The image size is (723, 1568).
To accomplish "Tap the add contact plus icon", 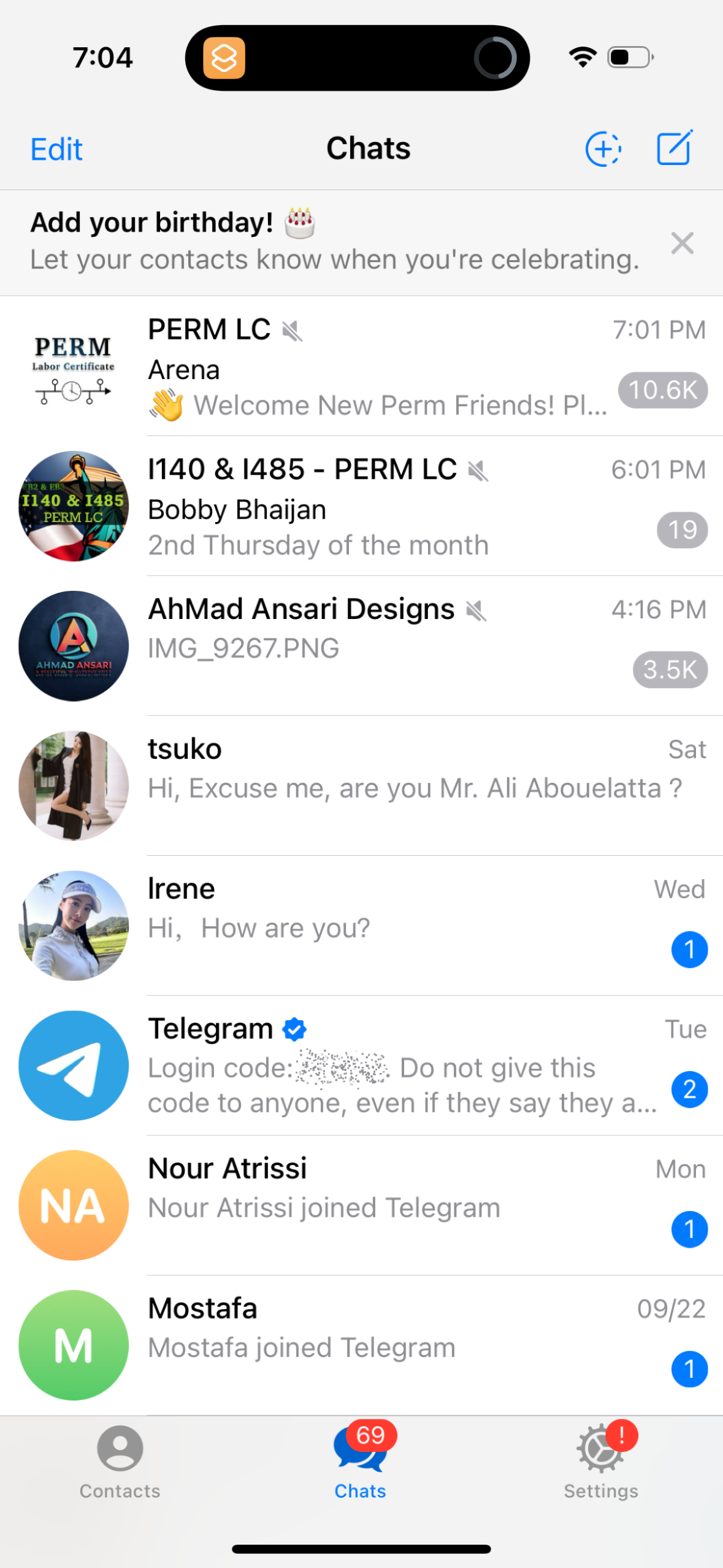I will (603, 147).
